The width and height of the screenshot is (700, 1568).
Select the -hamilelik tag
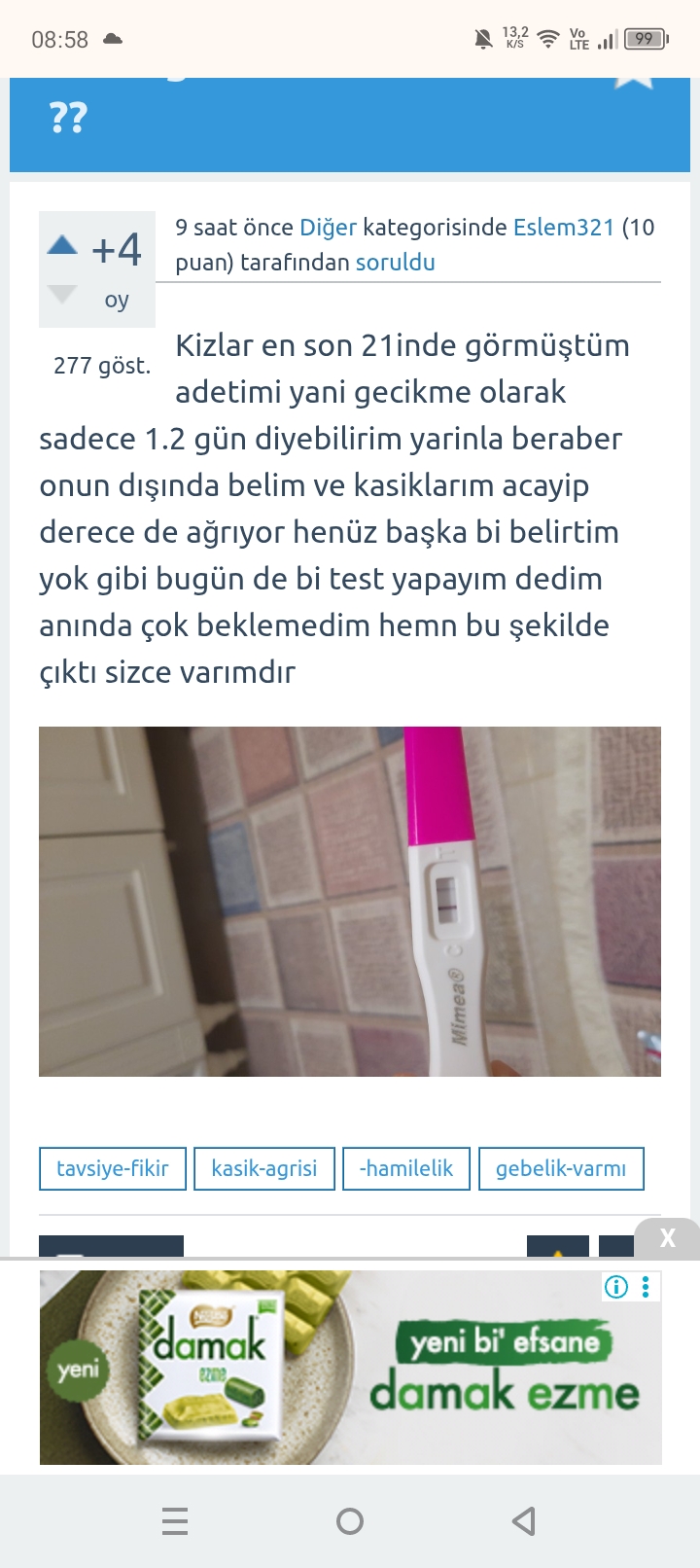(x=406, y=1168)
